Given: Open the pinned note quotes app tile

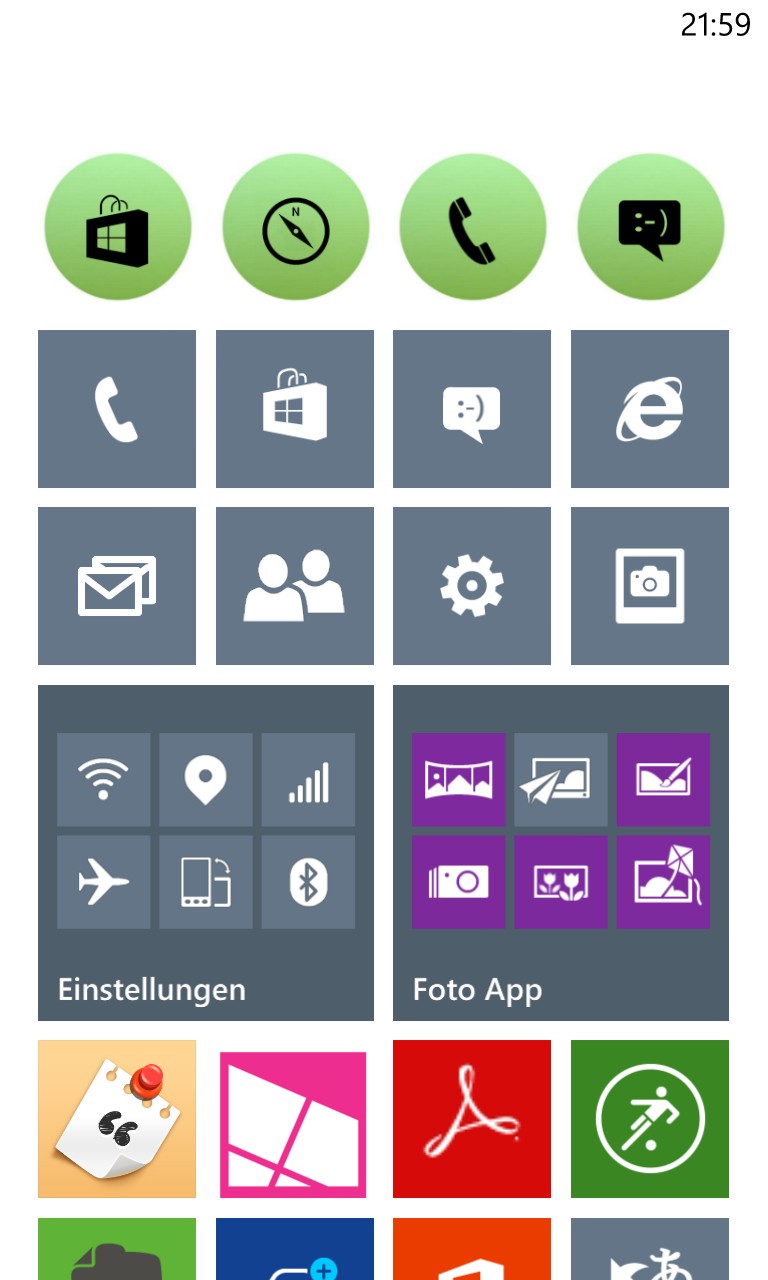Looking at the screenshot, I should pyautogui.click(x=117, y=1119).
